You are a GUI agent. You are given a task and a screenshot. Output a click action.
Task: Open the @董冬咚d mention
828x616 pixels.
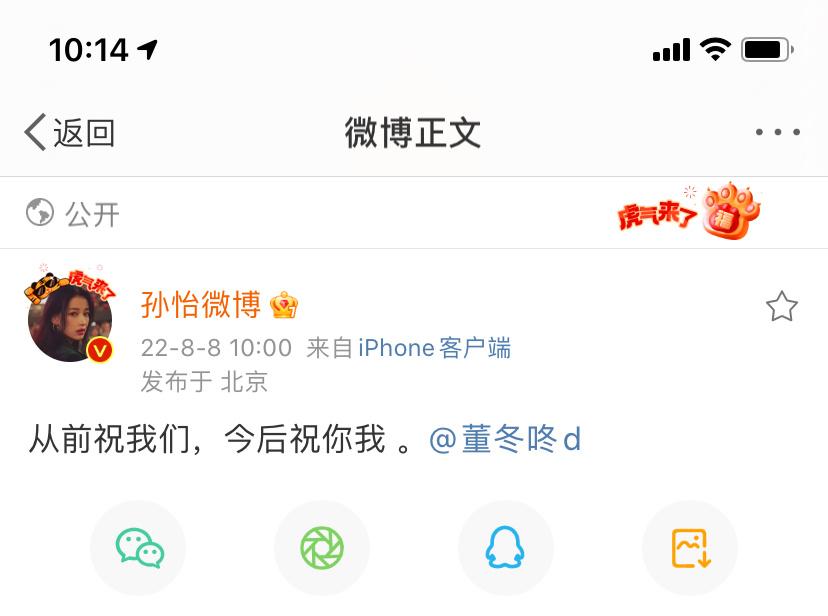coord(505,439)
